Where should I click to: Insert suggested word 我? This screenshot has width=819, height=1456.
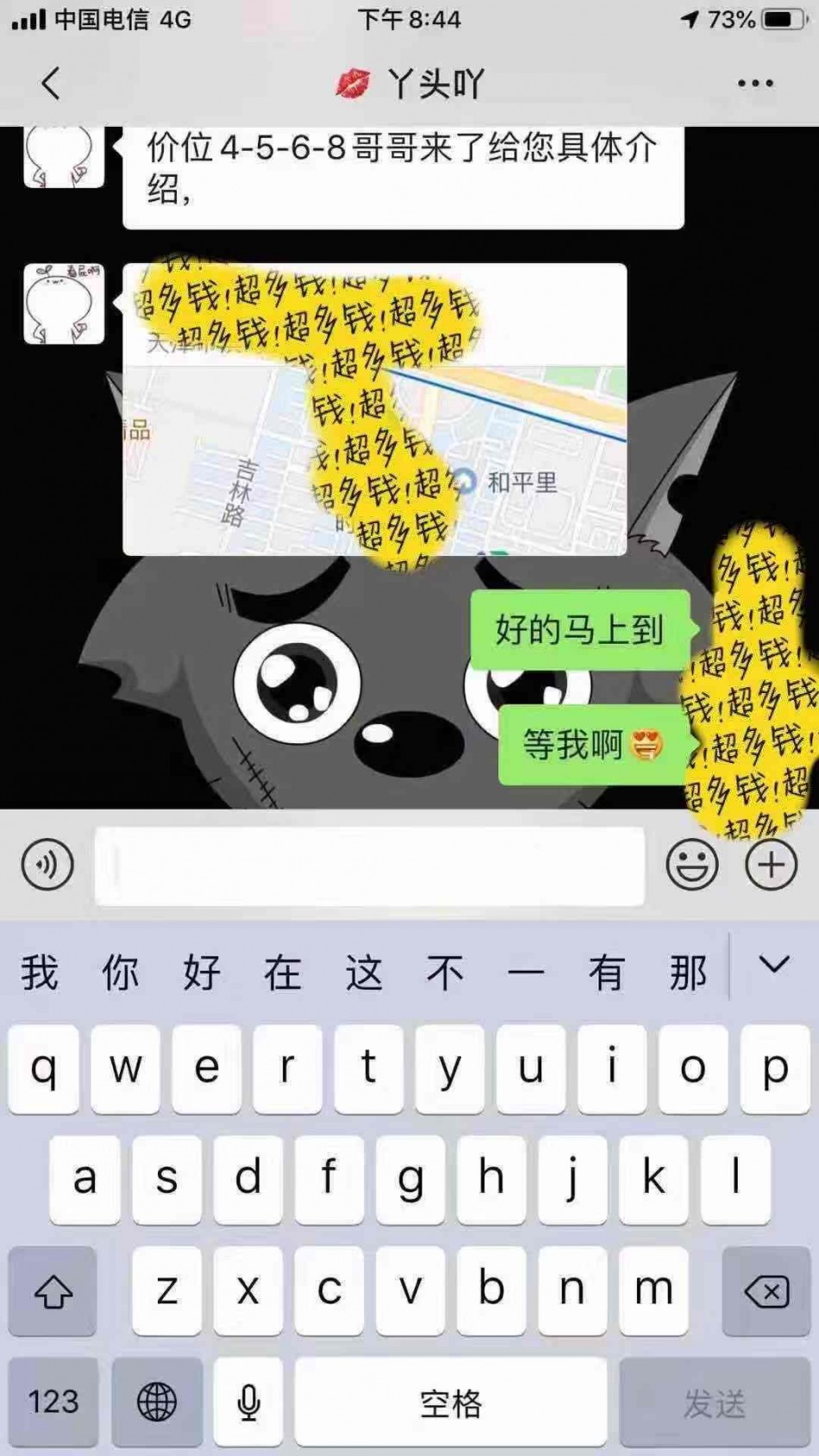40,972
